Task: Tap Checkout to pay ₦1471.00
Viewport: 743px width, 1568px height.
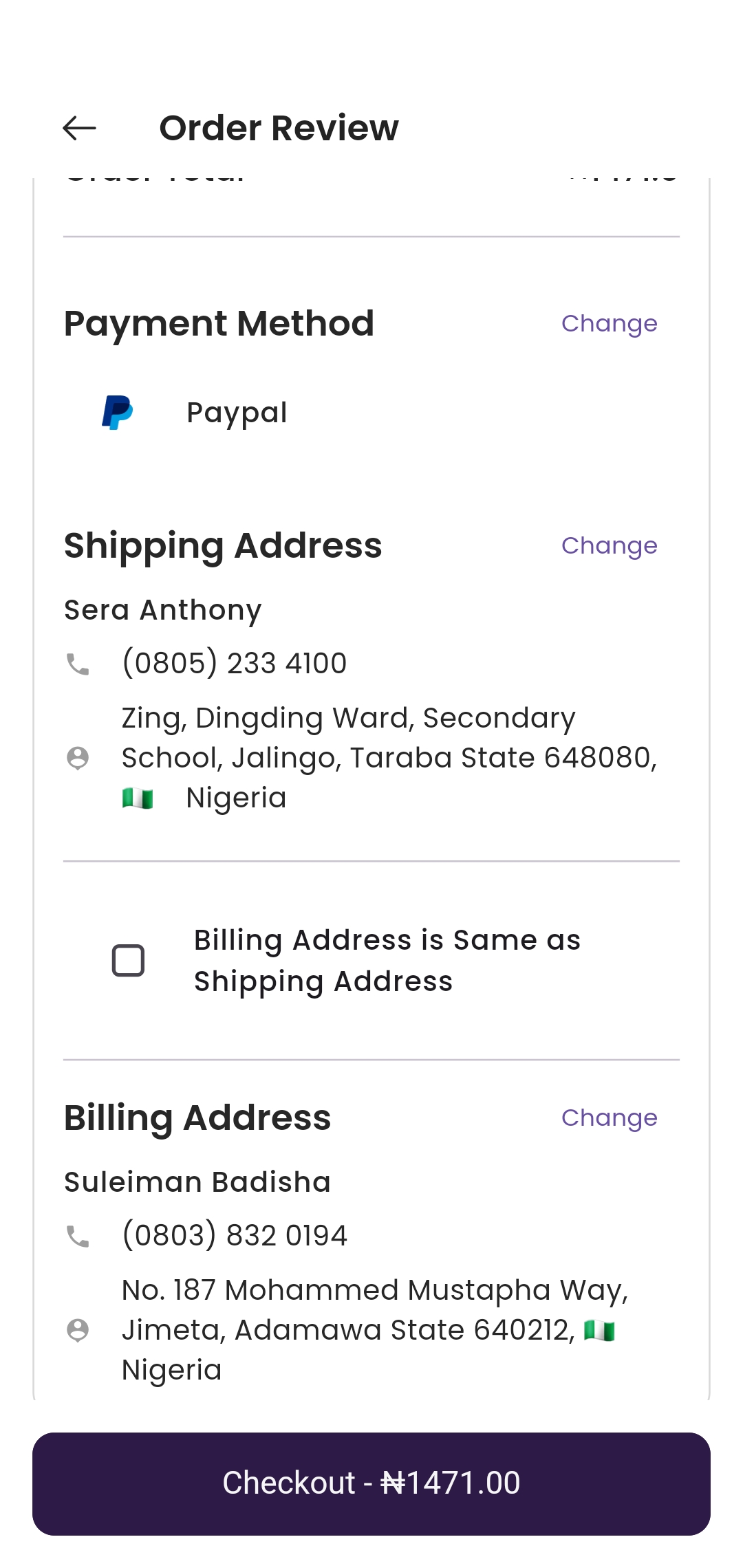Action: tap(371, 1483)
